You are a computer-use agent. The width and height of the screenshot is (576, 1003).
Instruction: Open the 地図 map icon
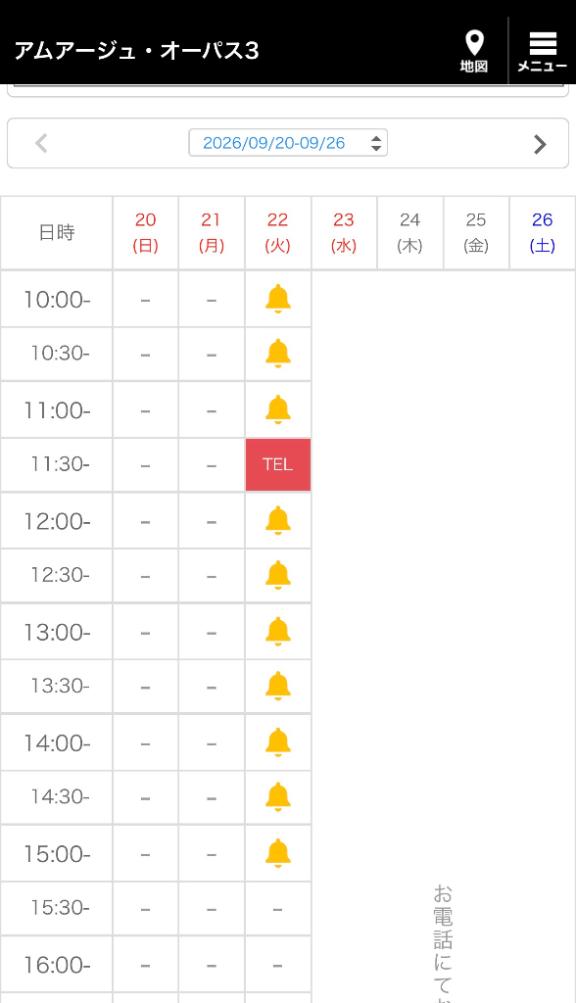click(x=474, y=51)
